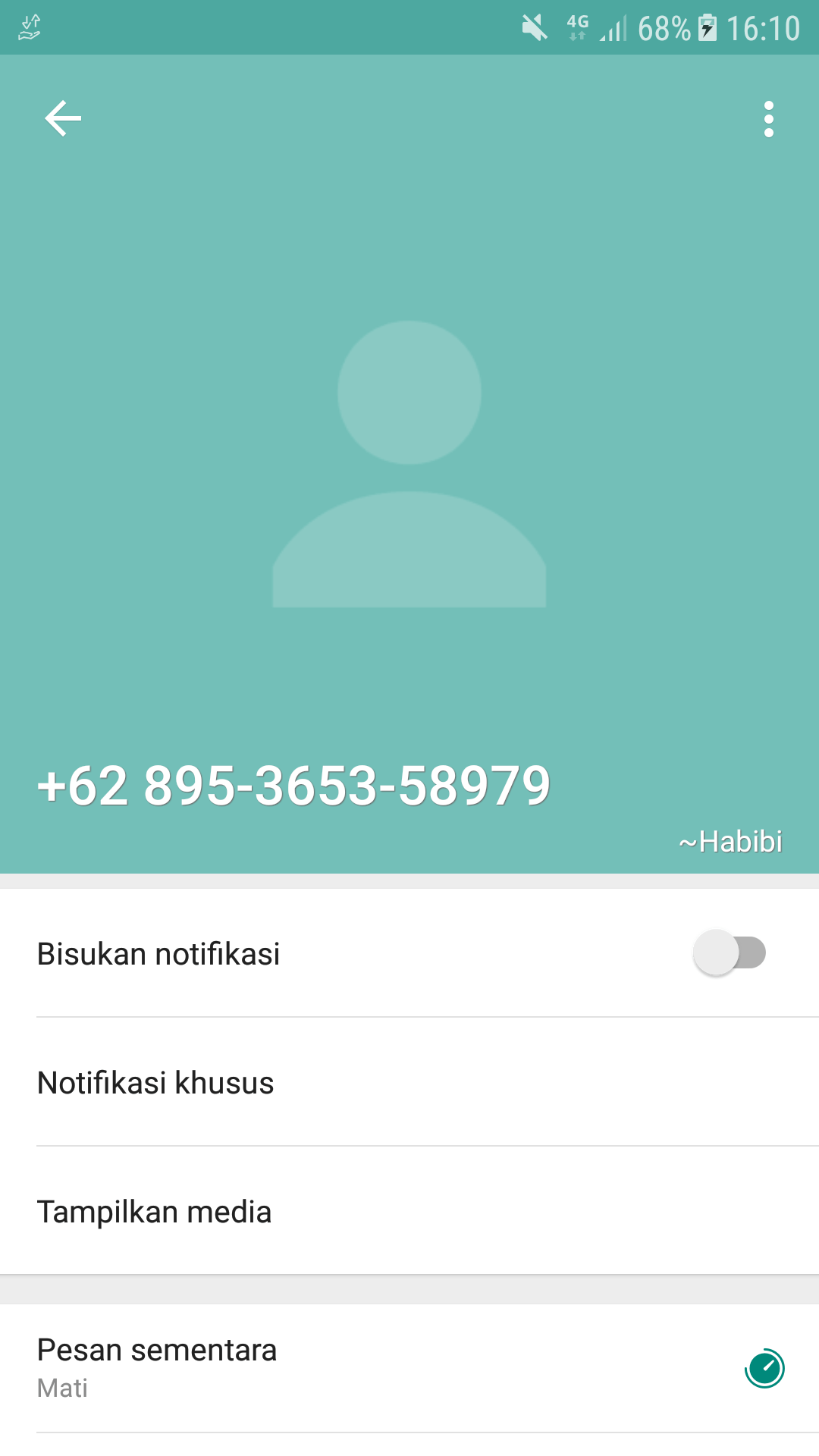
Task: Go back using the arrow icon
Action: (63, 119)
